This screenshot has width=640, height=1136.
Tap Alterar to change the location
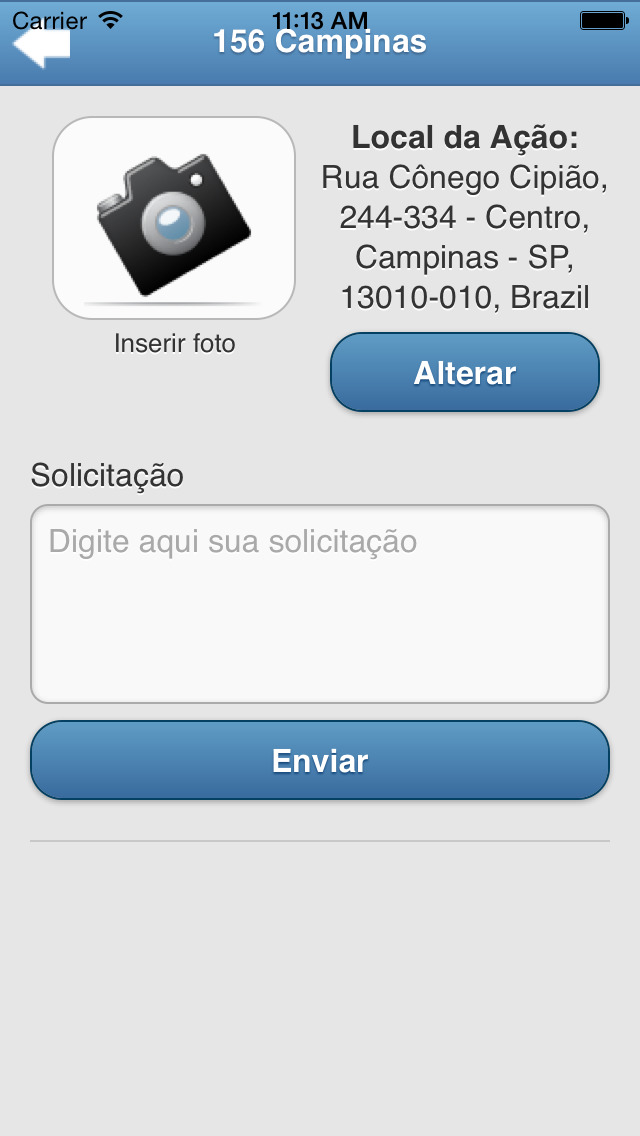[x=465, y=372]
